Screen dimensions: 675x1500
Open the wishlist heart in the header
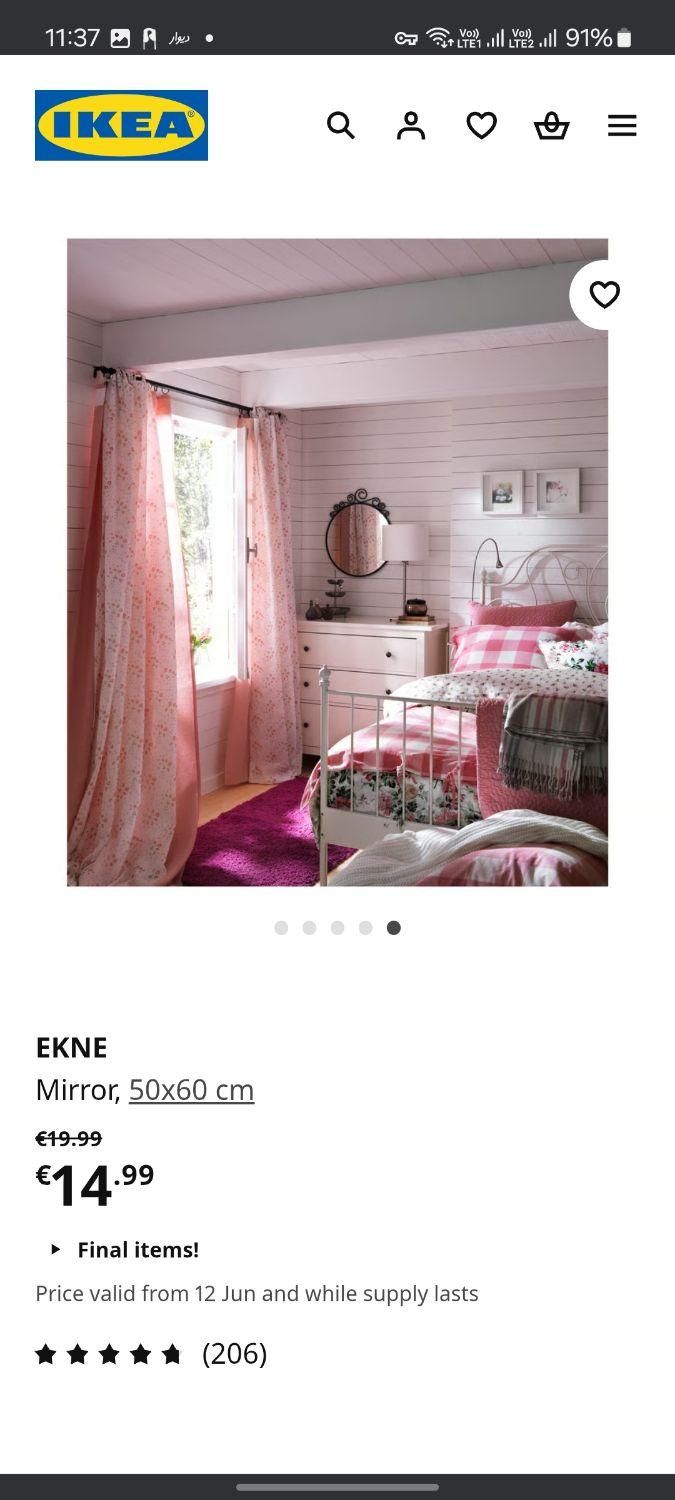click(481, 125)
